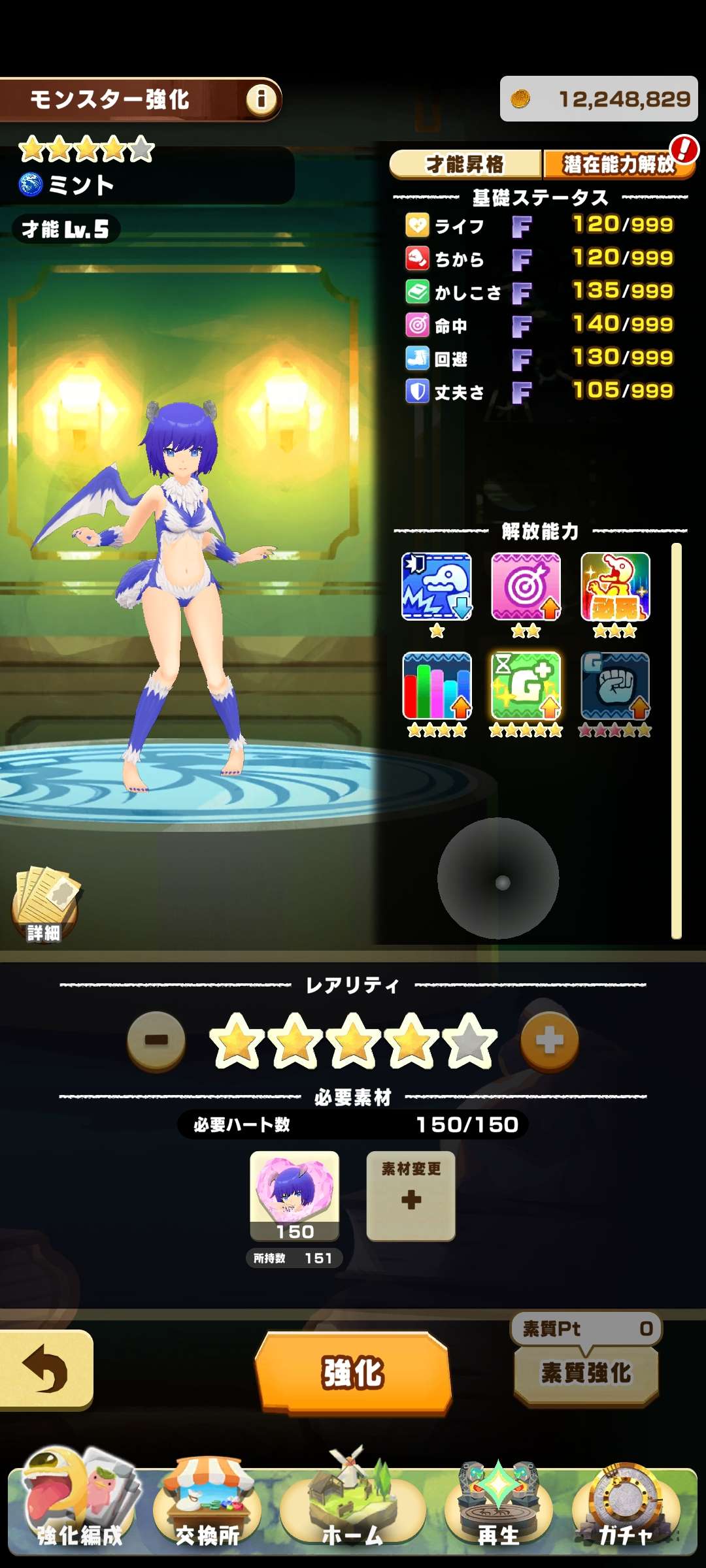Decrease rarity with the minus button
The height and width of the screenshot is (1568, 706).
(156, 1041)
